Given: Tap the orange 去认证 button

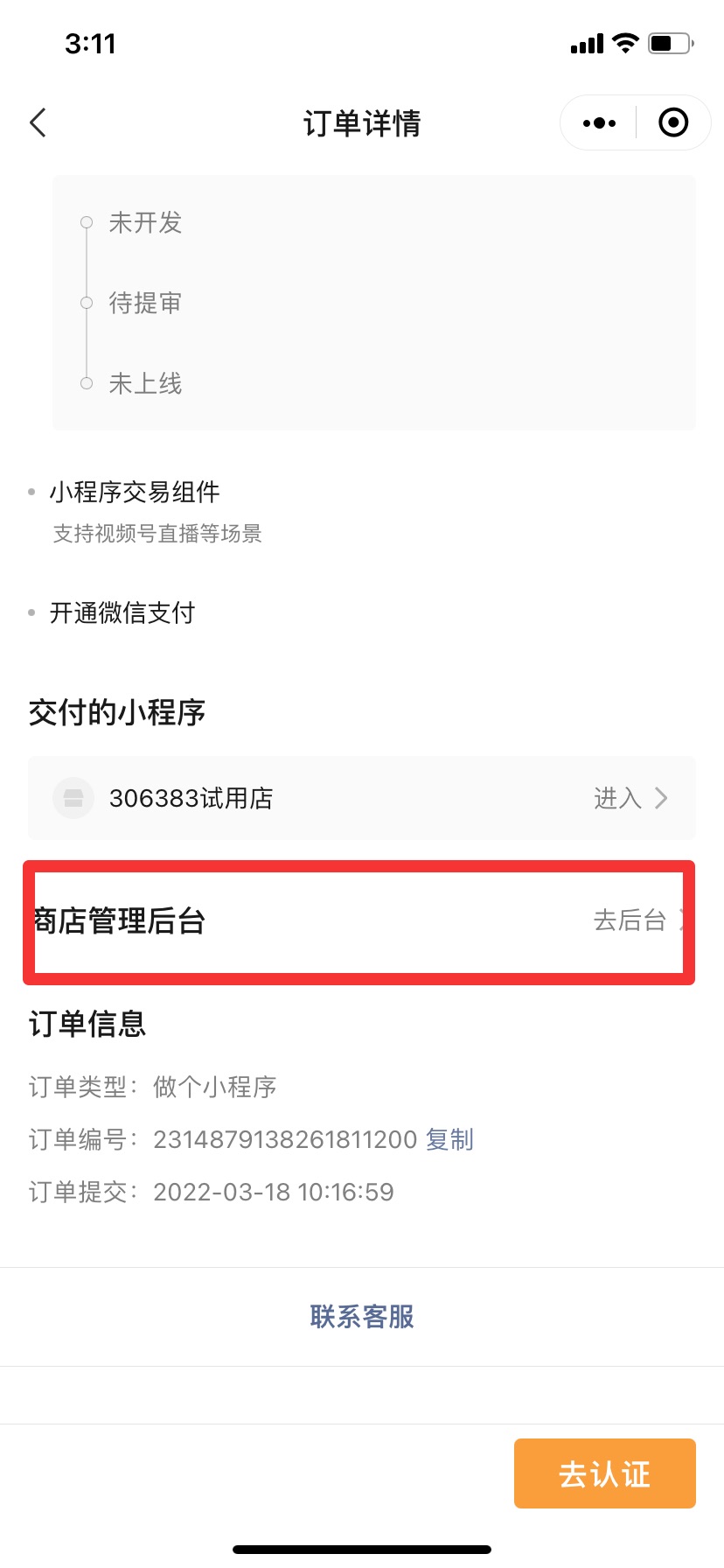Looking at the screenshot, I should [x=605, y=1473].
